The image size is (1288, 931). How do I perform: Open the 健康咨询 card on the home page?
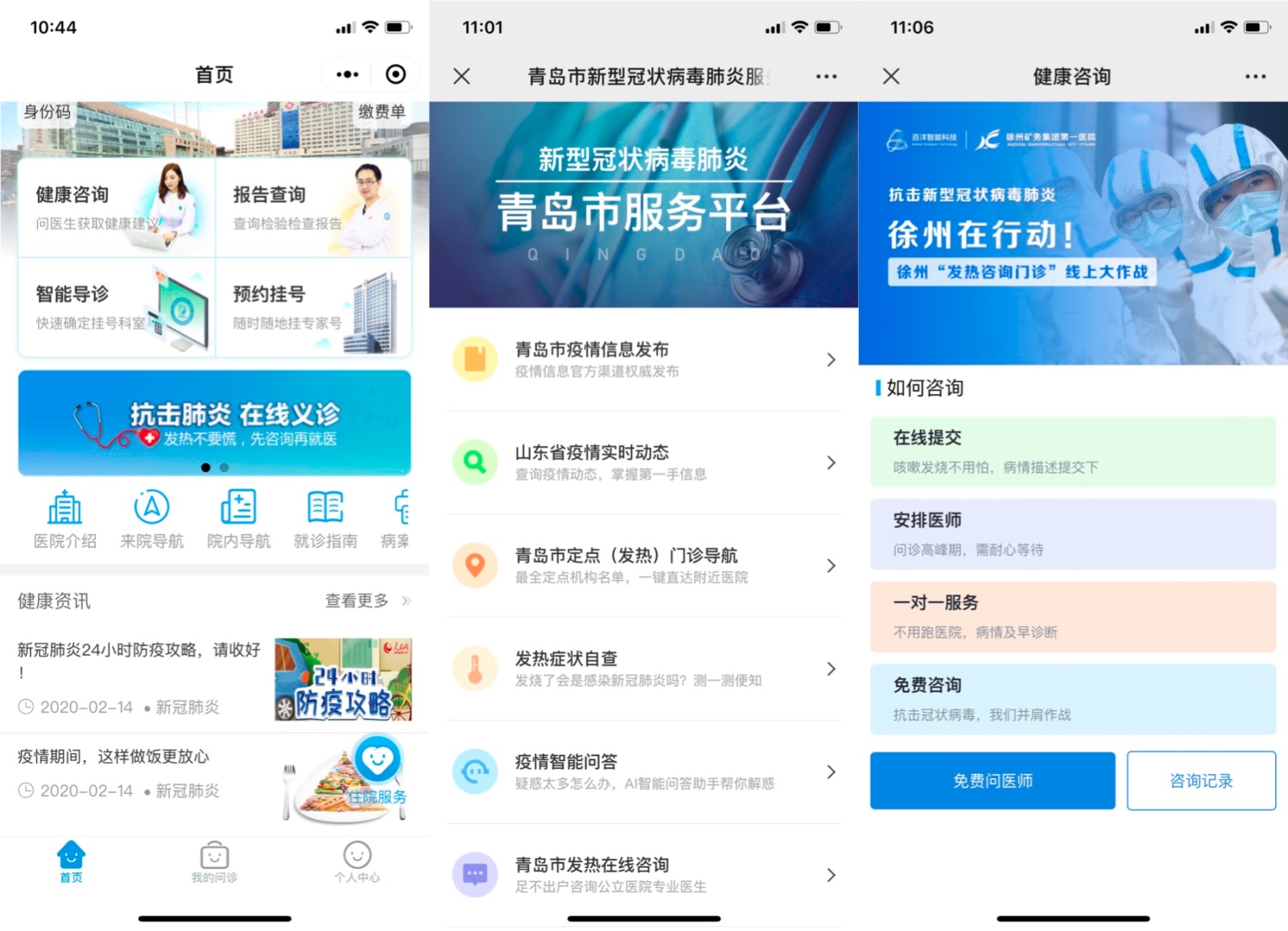pos(117,208)
